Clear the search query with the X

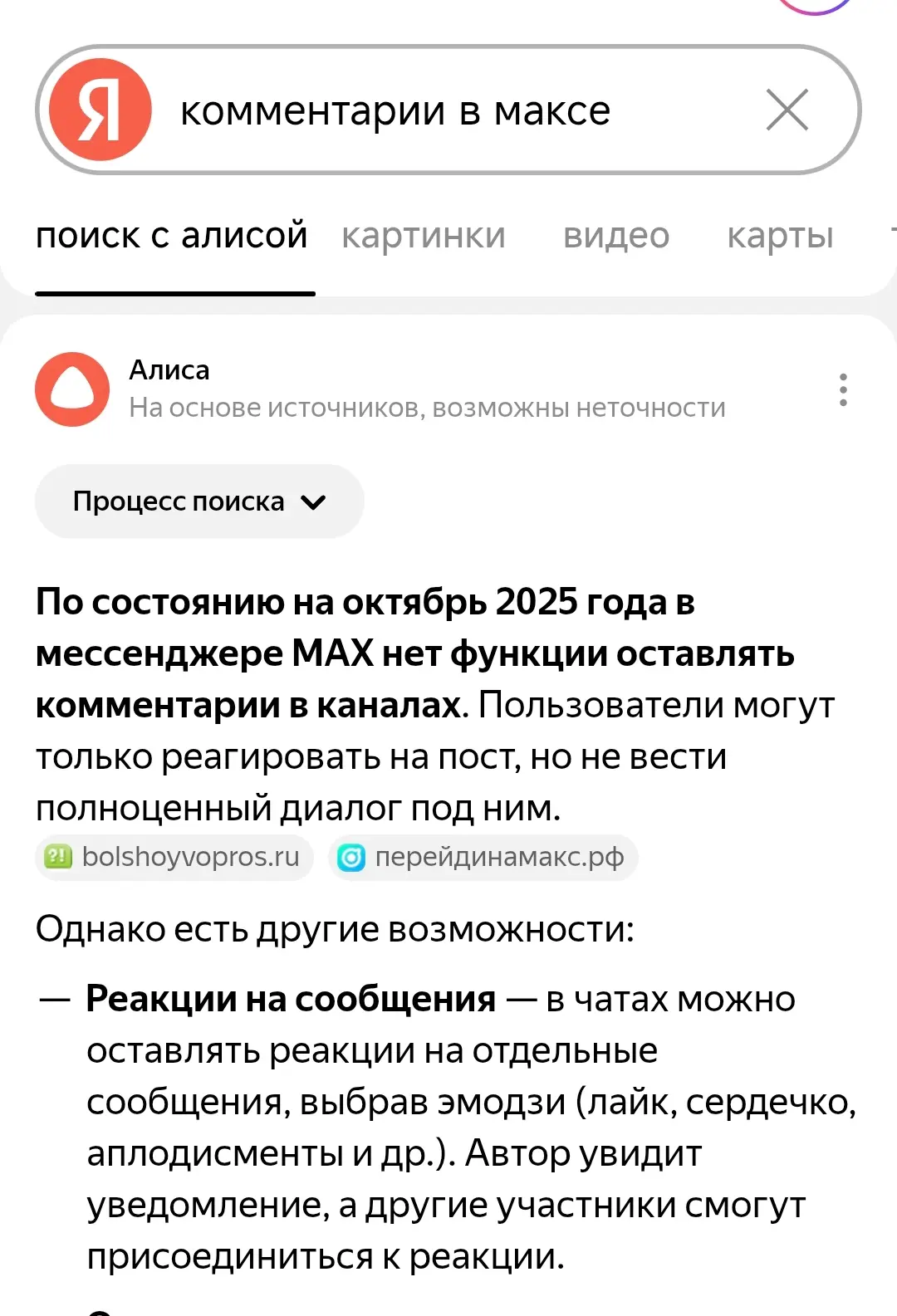click(x=787, y=110)
